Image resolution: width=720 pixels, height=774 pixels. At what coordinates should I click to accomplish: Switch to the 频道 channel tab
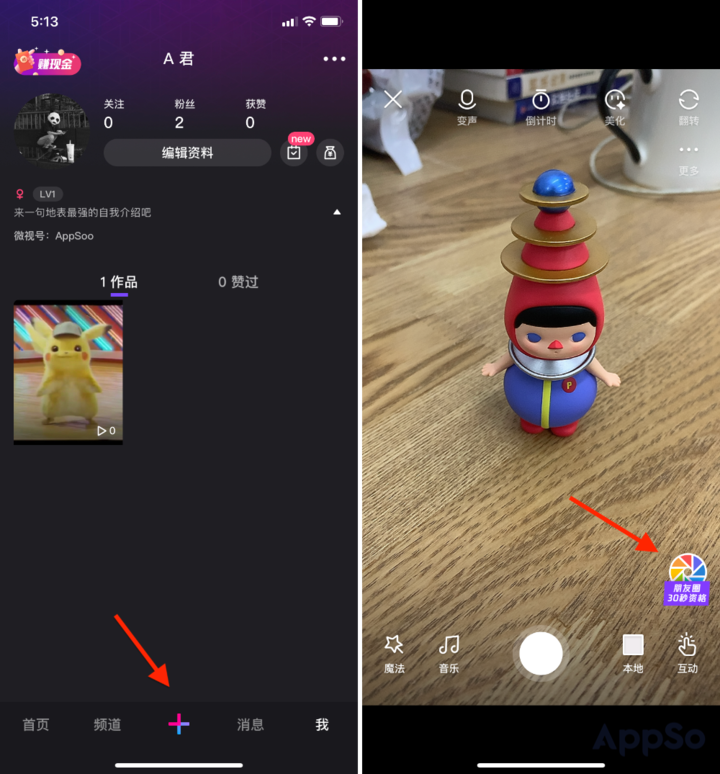[x=107, y=724]
